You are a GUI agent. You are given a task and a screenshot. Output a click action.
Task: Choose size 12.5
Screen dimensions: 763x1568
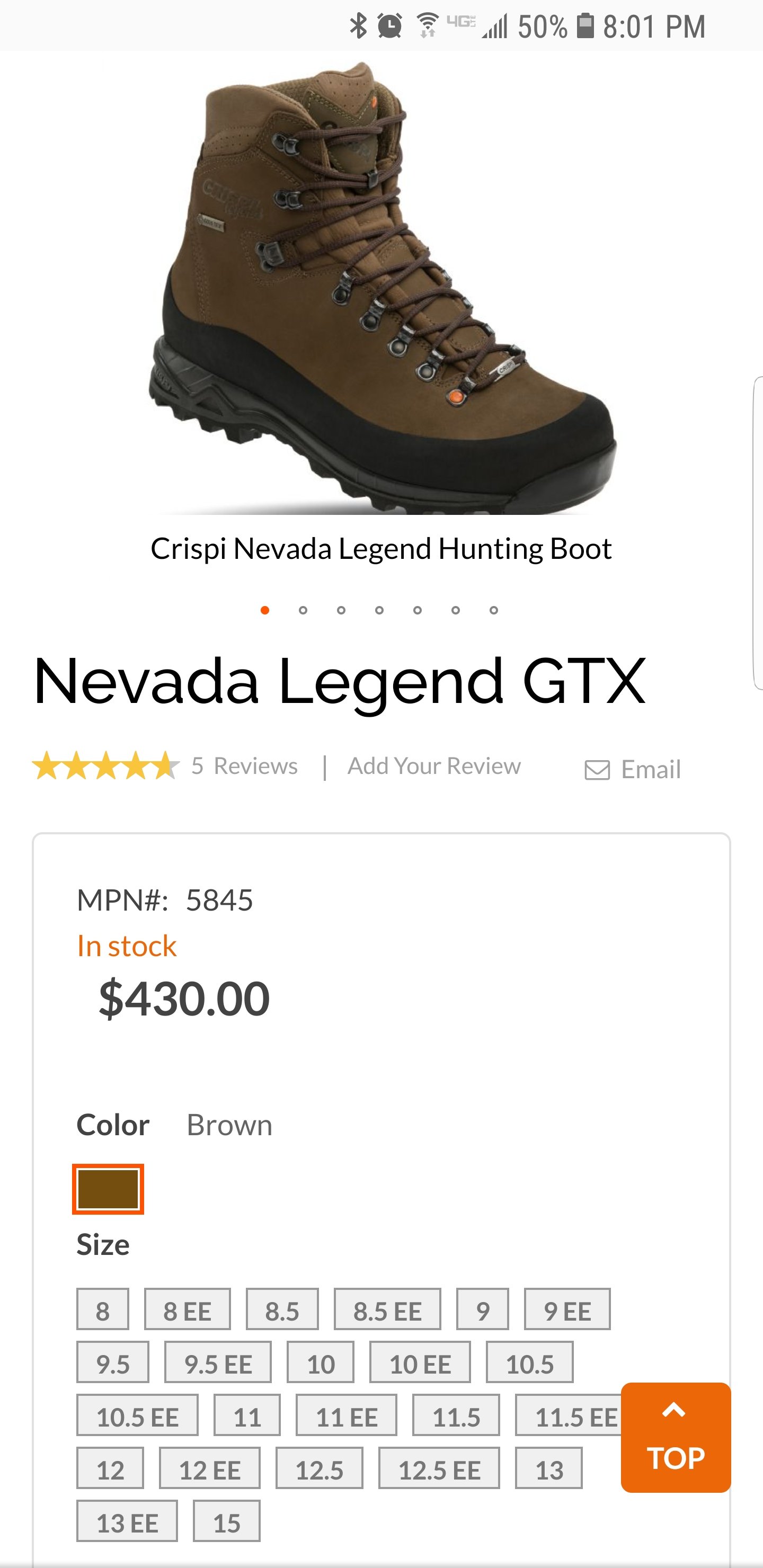coord(319,1467)
